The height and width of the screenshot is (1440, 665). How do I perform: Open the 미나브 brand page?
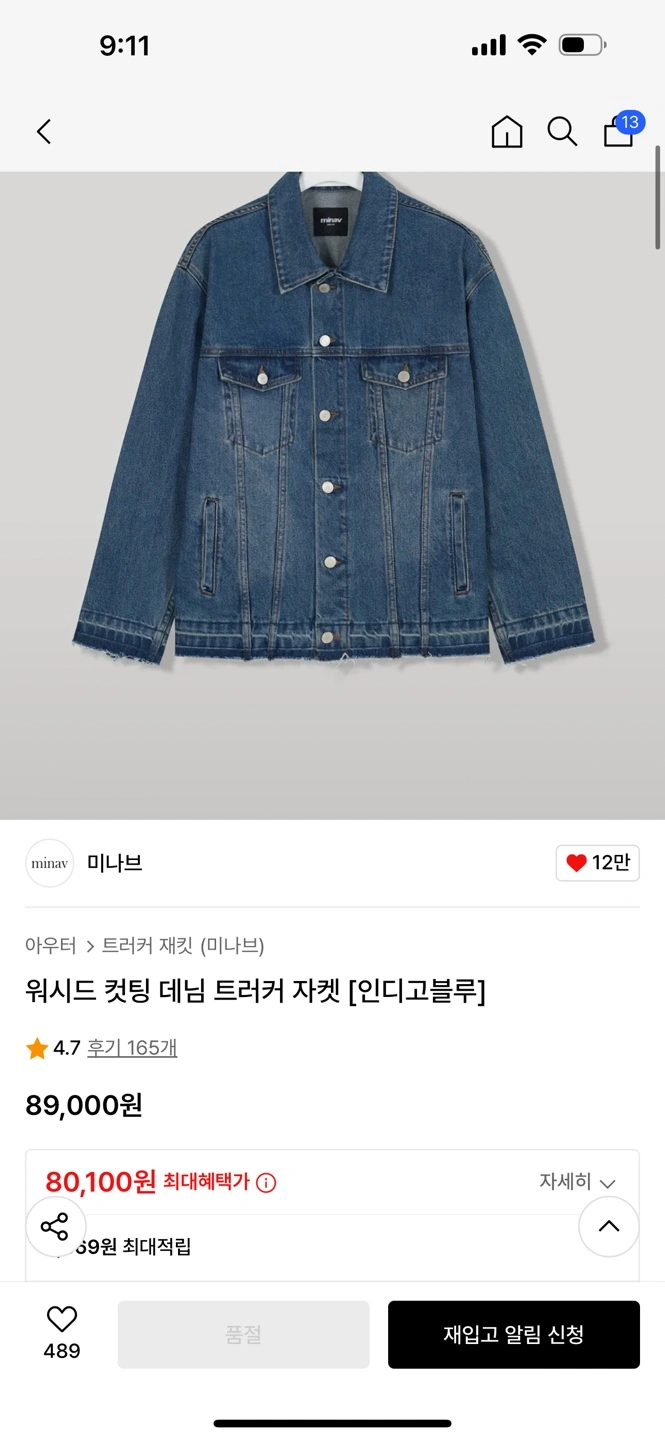coord(114,863)
